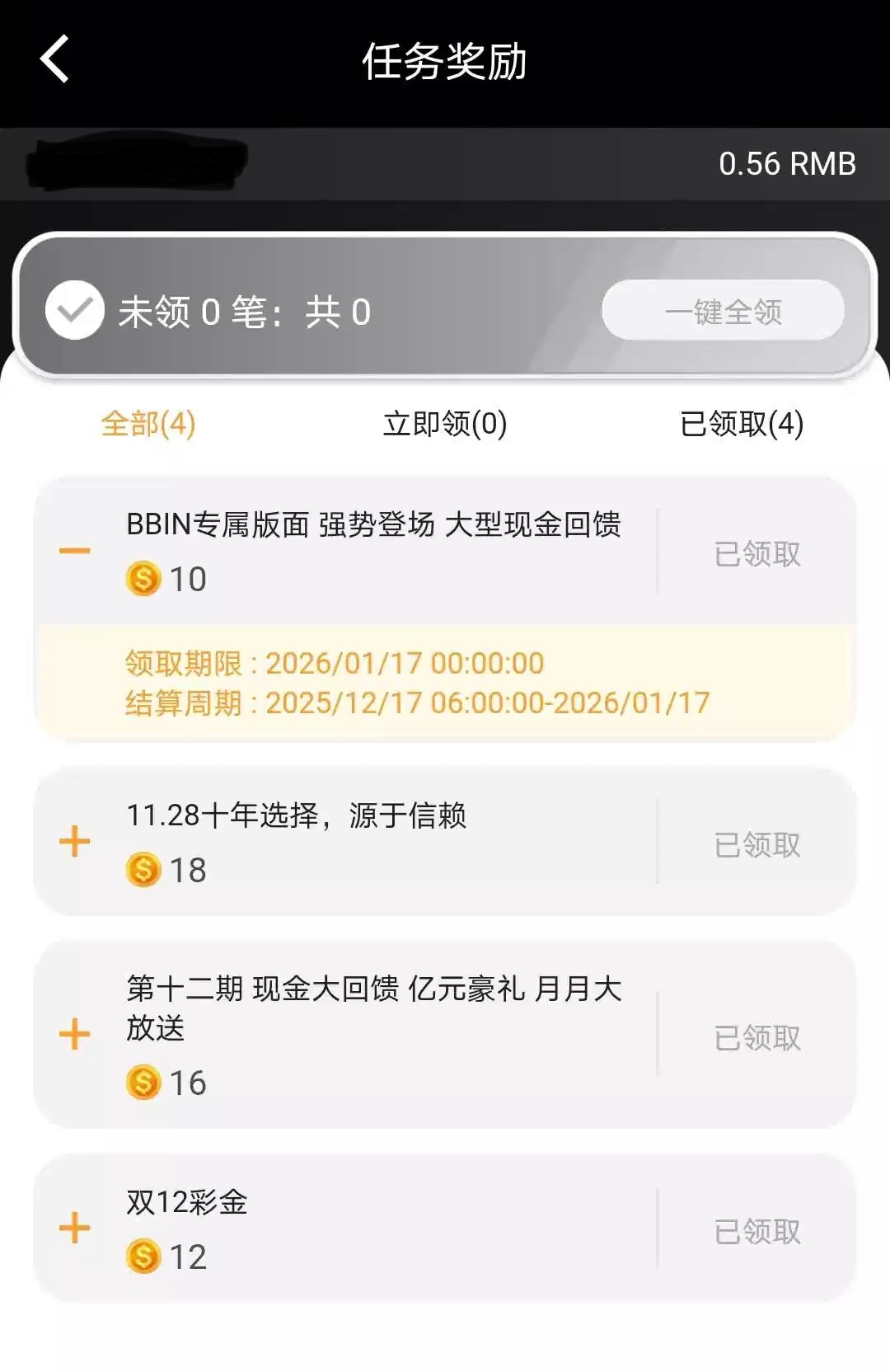Image resolution: width=890 pixels, height=1372 pixels.
Task: Tap the 一键全领 button
Action: (x=723, y=311)
